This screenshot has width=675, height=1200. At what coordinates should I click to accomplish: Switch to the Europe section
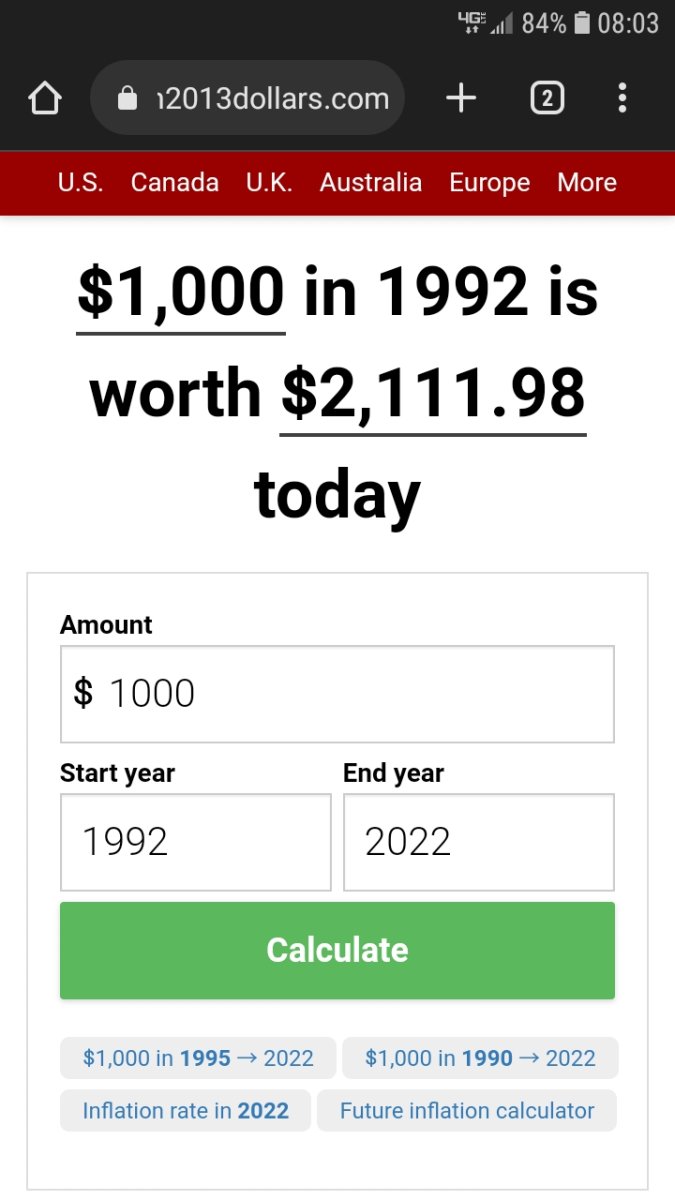pos(489,182)
